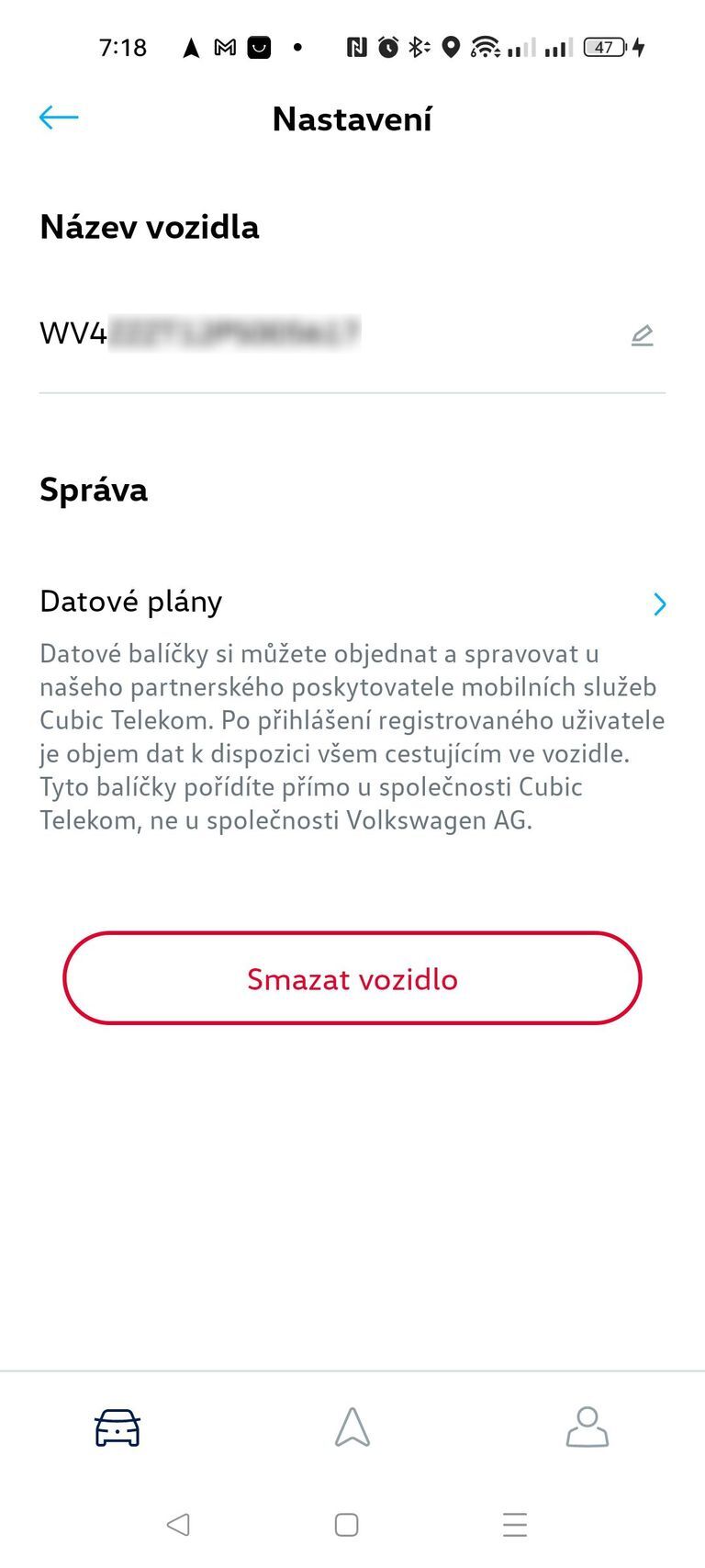This screenshot has width=705, height=1568.
Task: Open the navigation arrow tab
Action: (352, 1427)
